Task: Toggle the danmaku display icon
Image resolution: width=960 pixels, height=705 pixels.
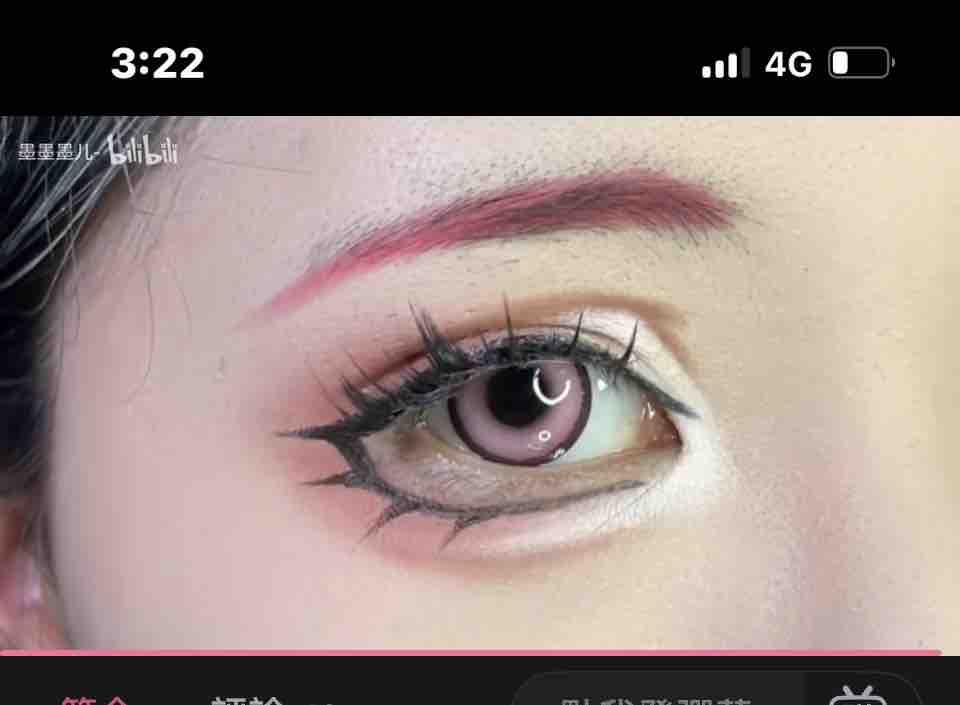Action: point(858,693)
